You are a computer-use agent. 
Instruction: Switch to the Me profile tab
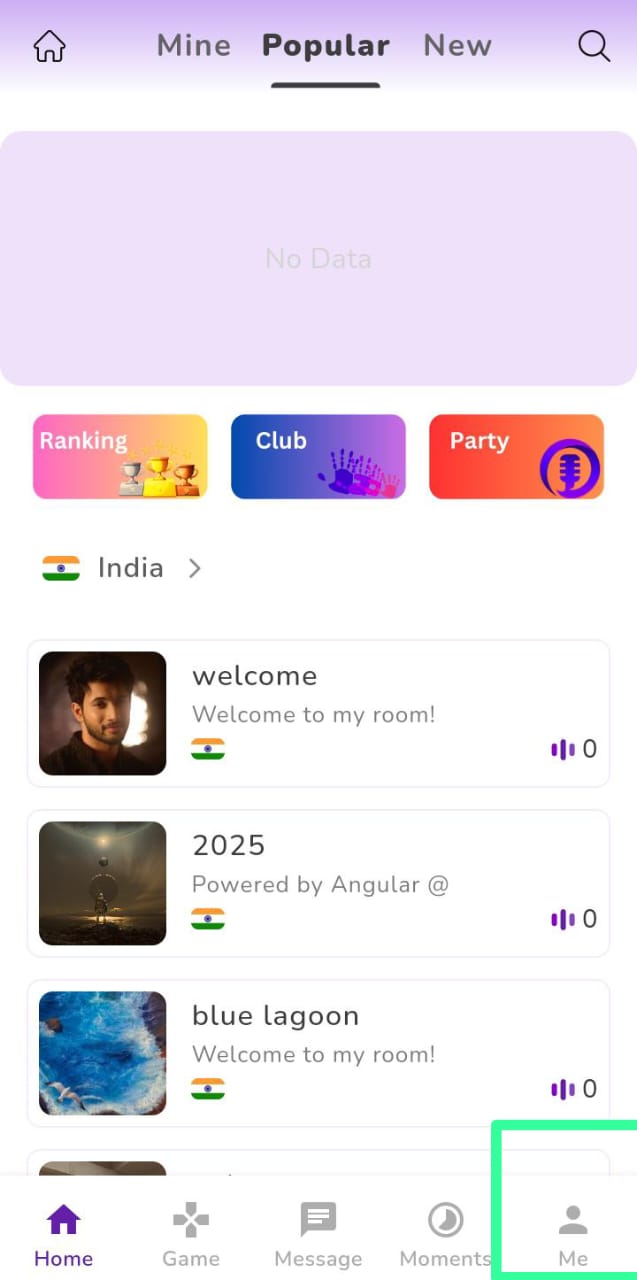573,1235
